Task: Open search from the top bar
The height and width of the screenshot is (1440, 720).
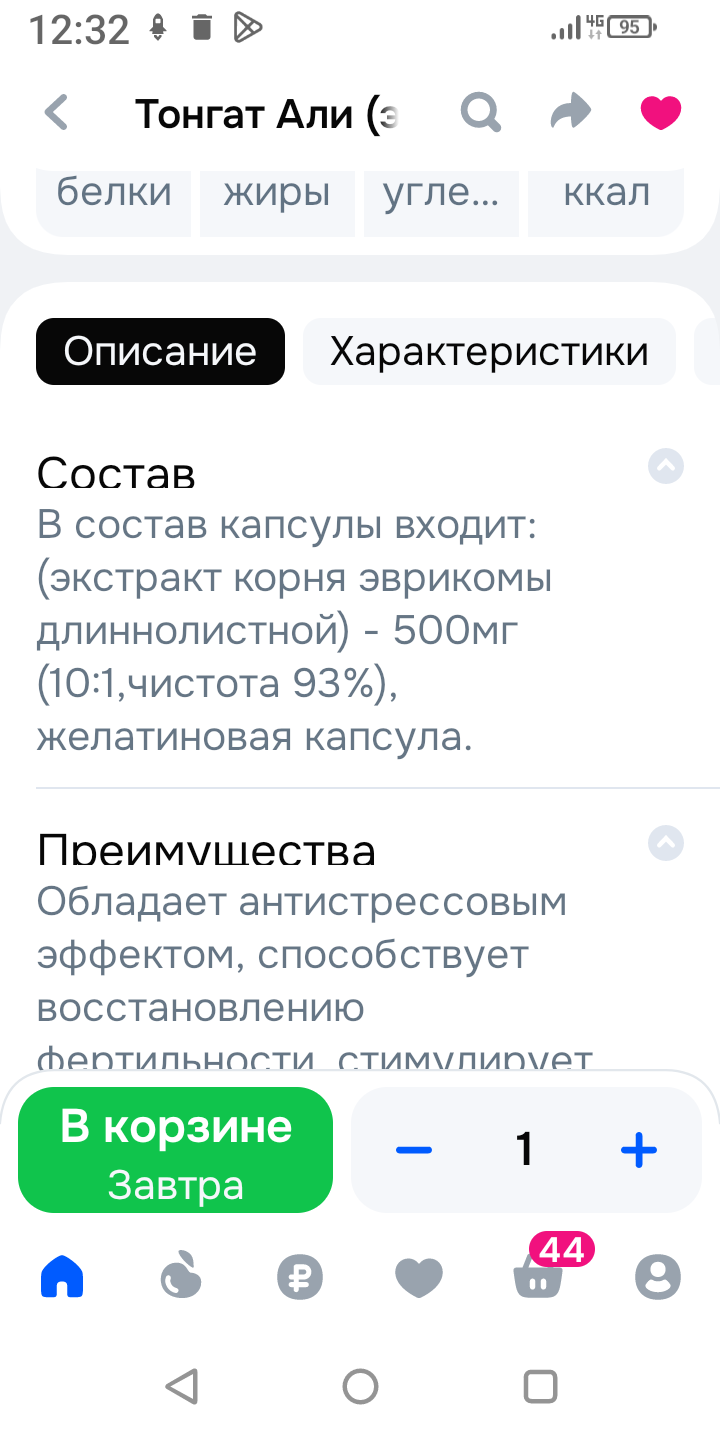Action: 480,113
